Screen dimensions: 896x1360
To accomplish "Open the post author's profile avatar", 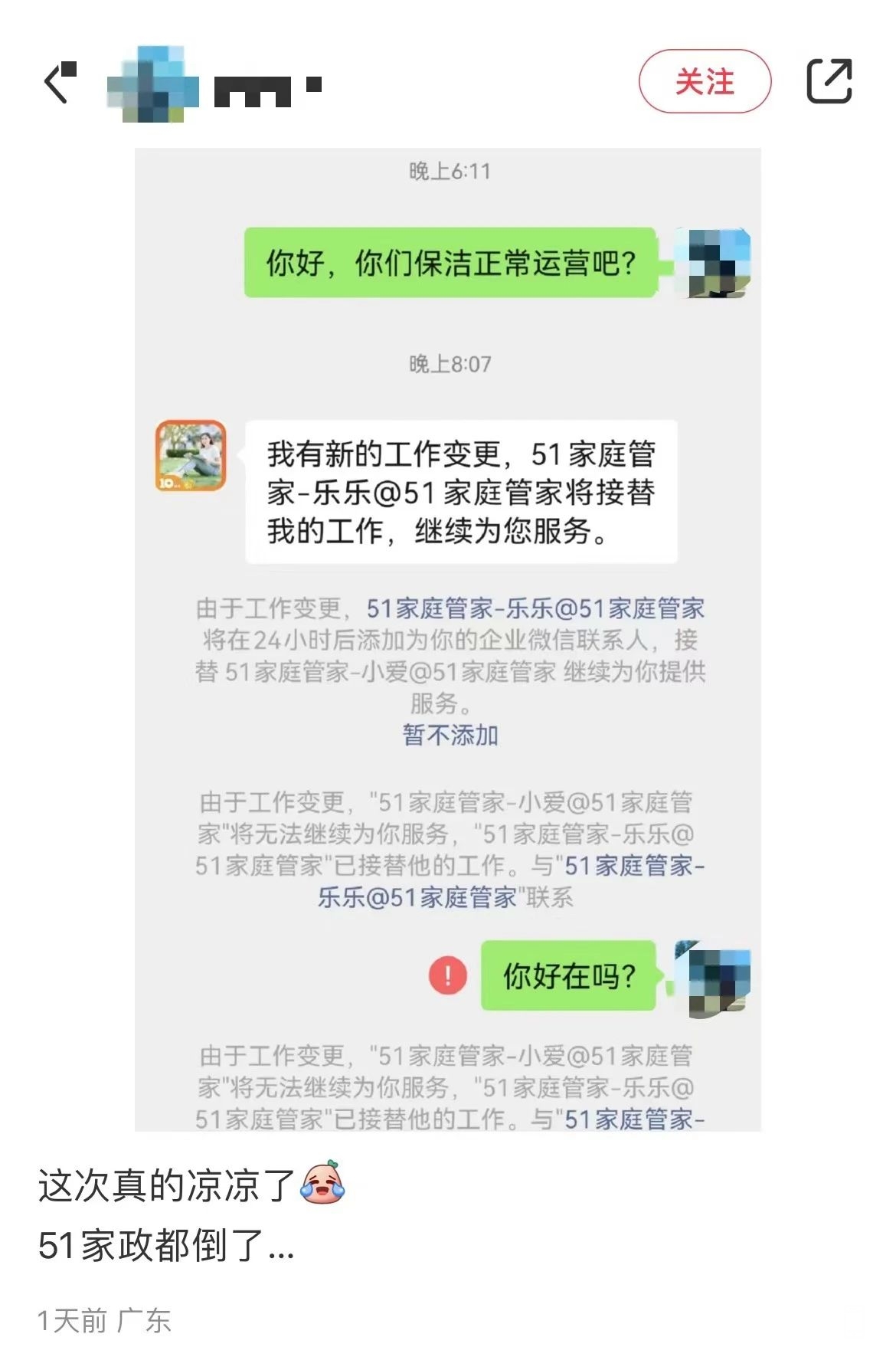I will [x=152, y=84].
